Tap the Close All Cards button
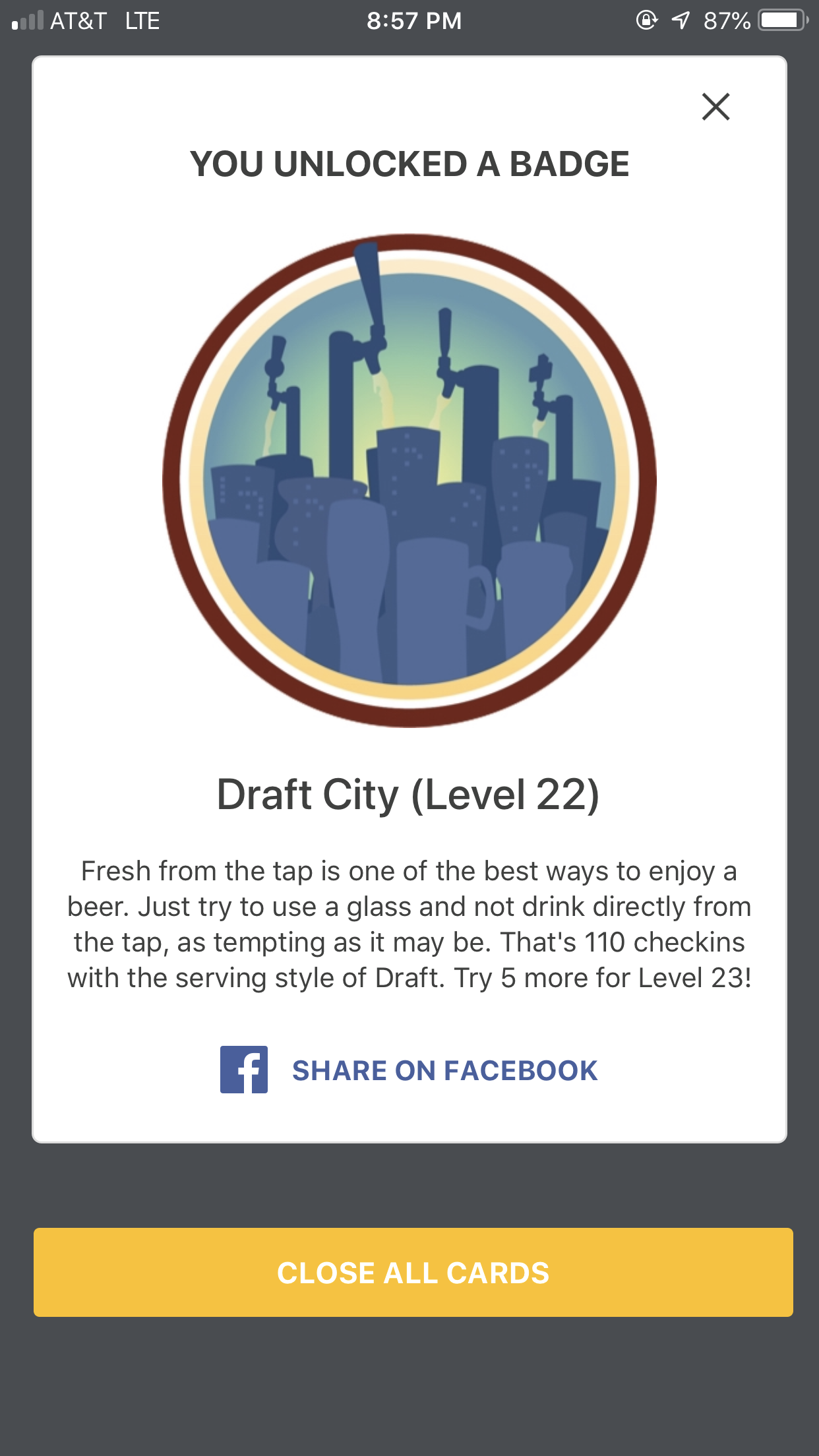Image resolution: width=819 pixels, height=1456 pixels. tap(413, 1272)
